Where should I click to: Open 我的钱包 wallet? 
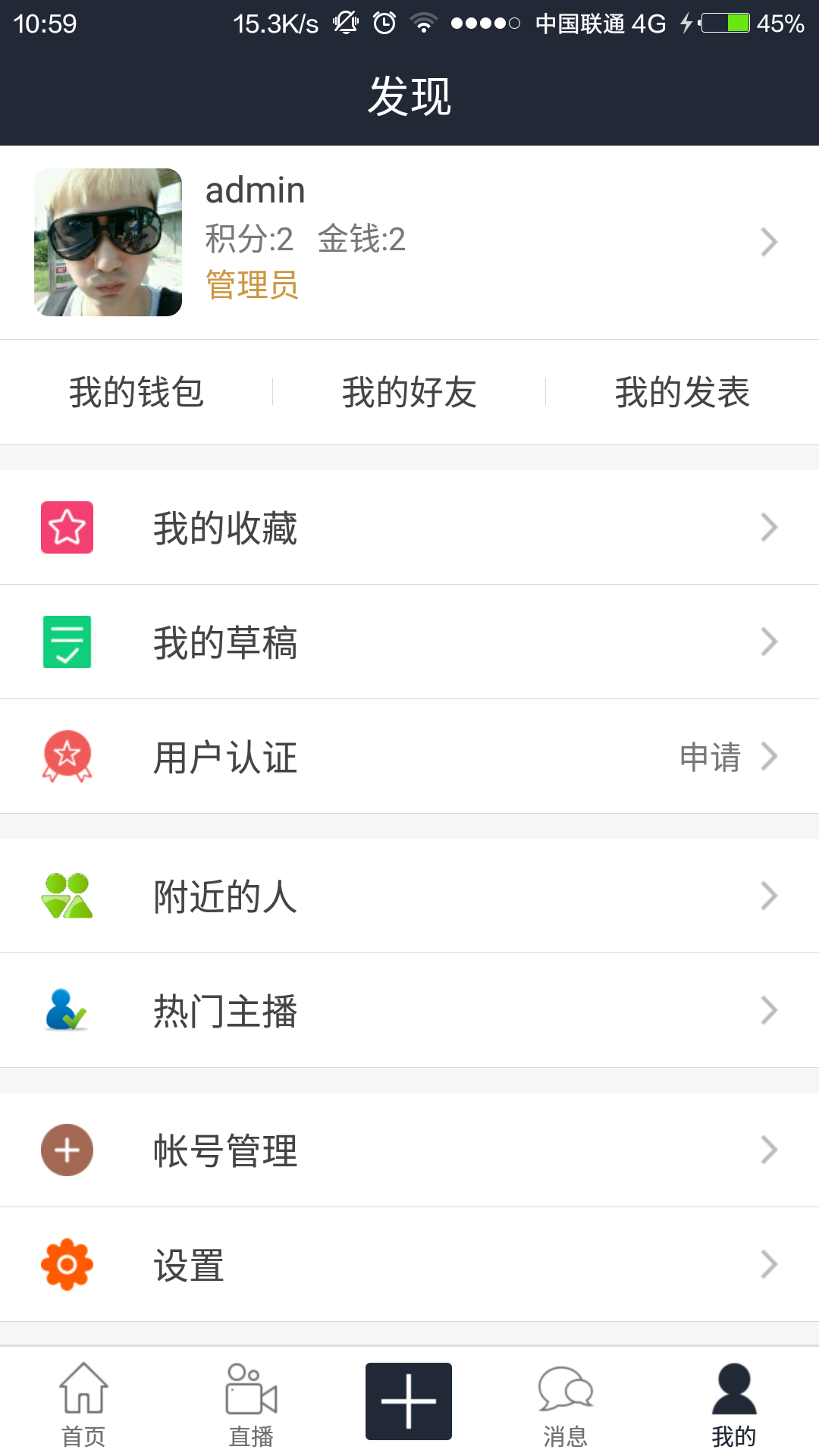coord(136,392)
